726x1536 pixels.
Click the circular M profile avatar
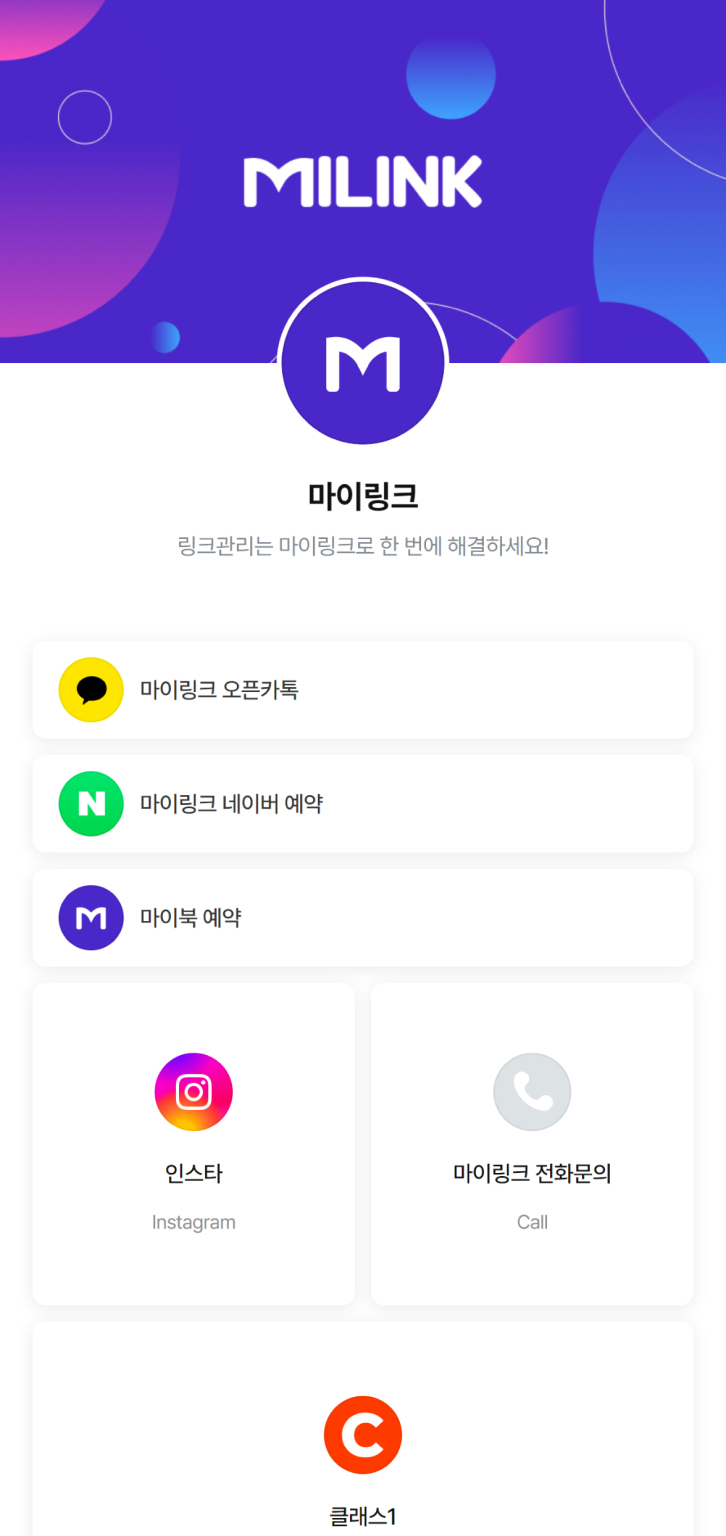(363, 363)
